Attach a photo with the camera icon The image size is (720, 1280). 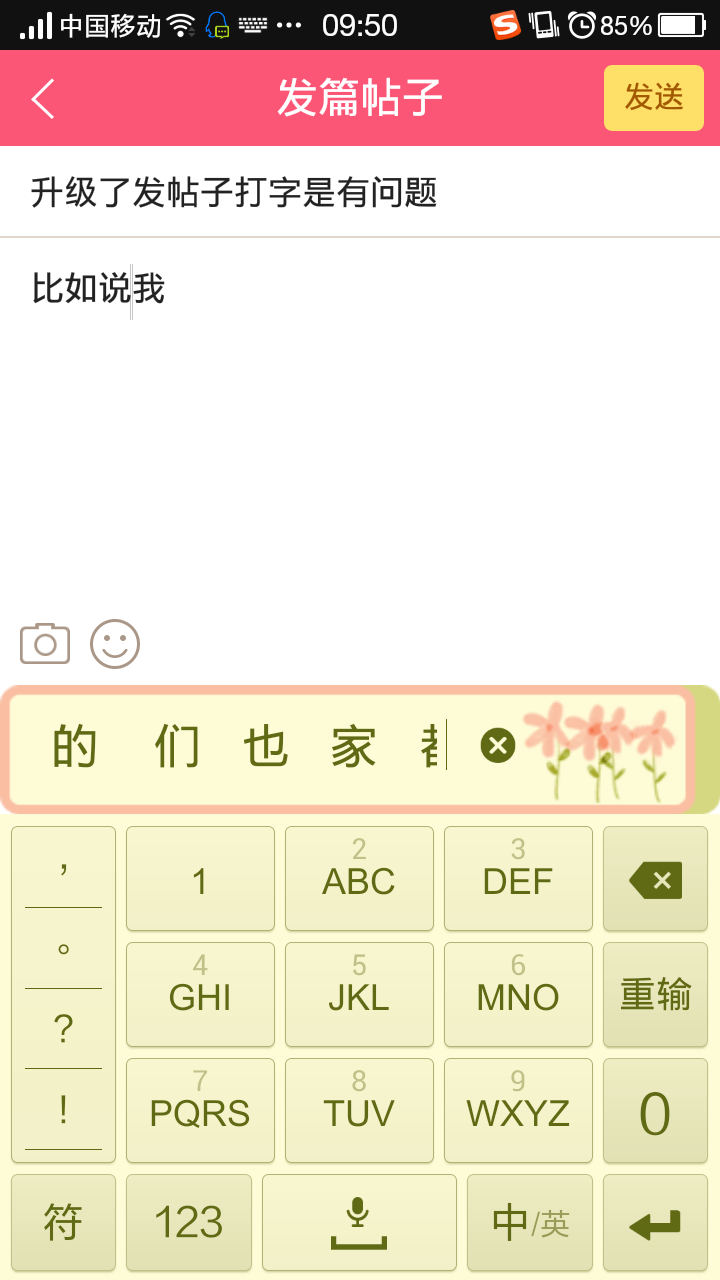click(x=45, y=644)
